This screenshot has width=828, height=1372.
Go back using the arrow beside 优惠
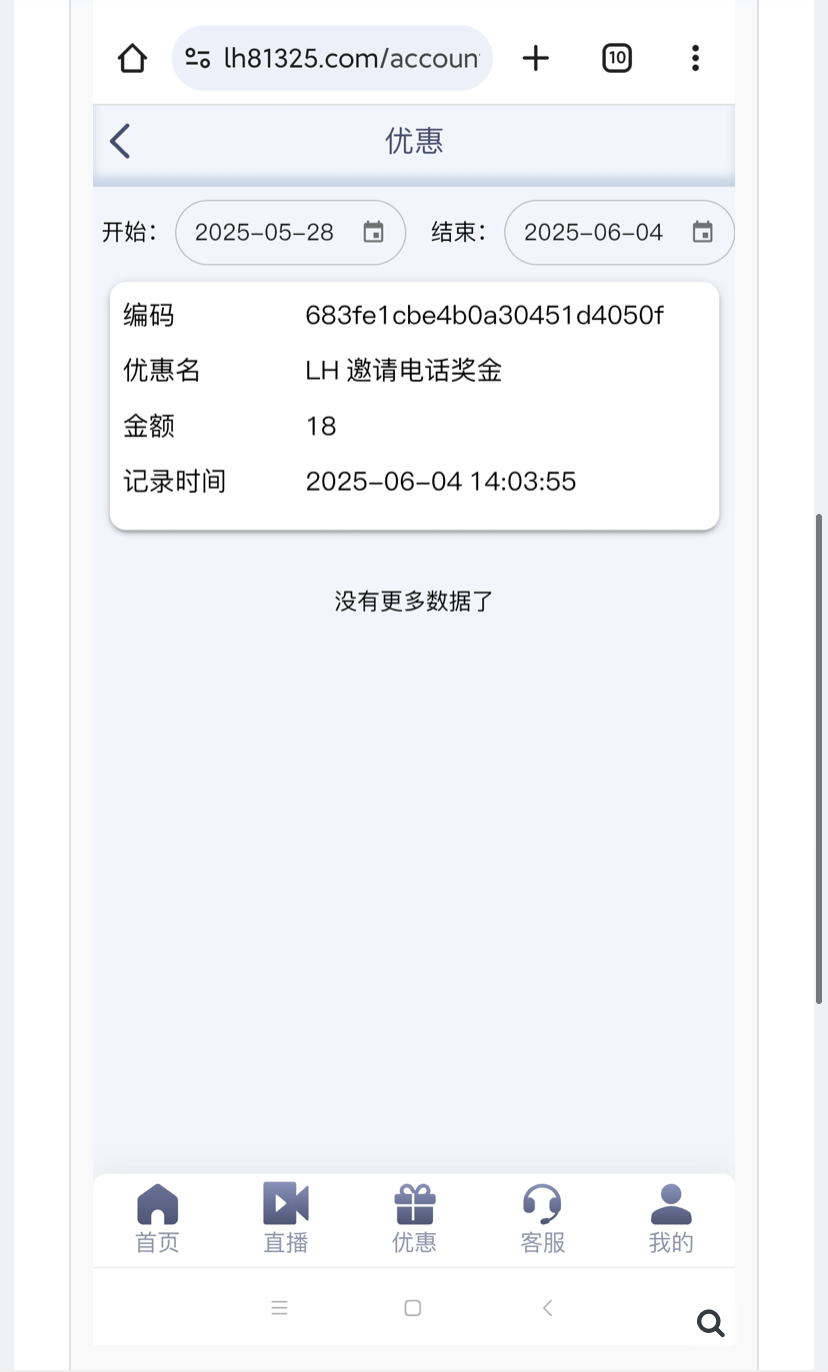coord(120,141)
